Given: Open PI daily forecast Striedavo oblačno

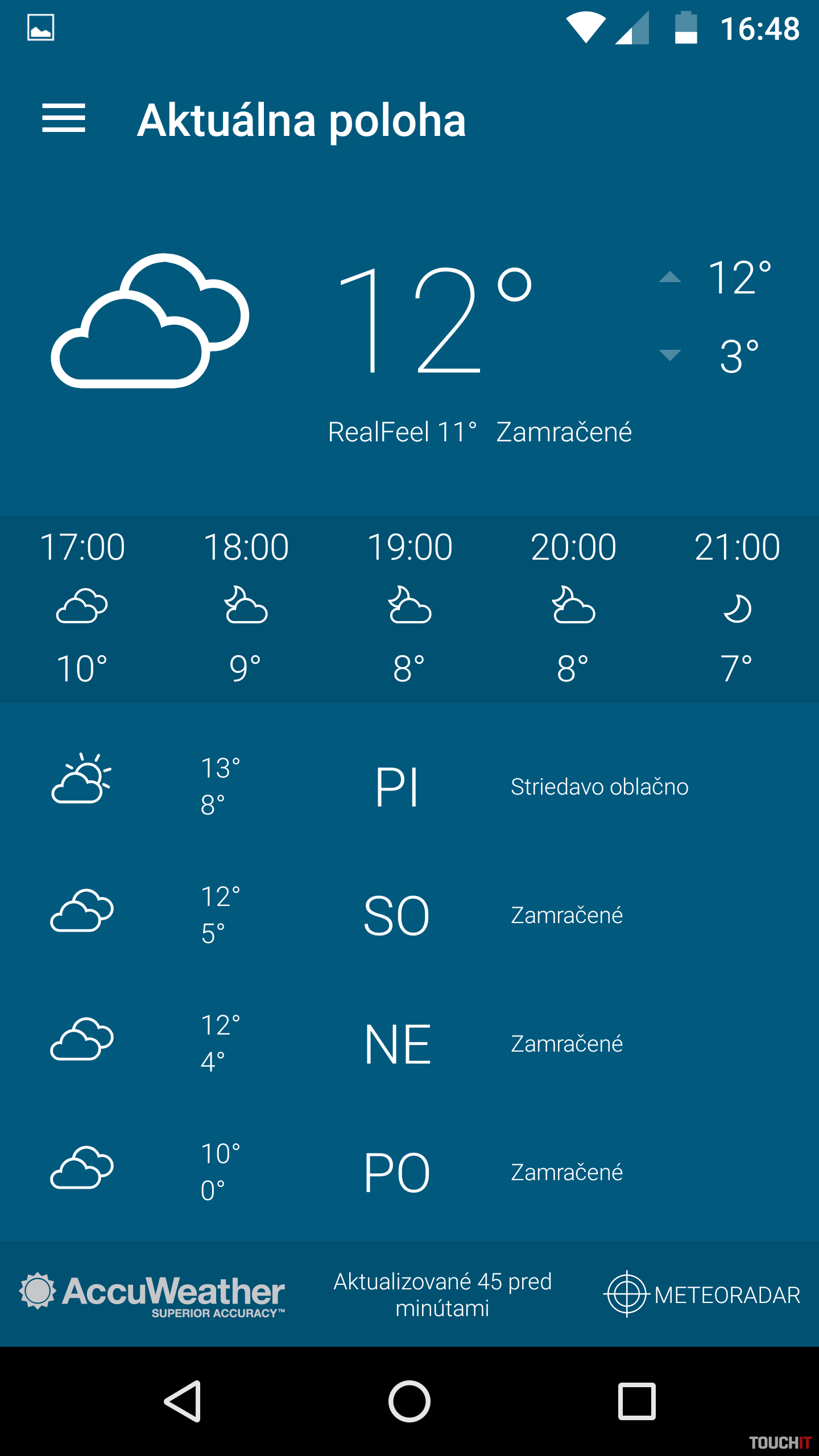Looking at the screenshot, I should click(409, 787).
